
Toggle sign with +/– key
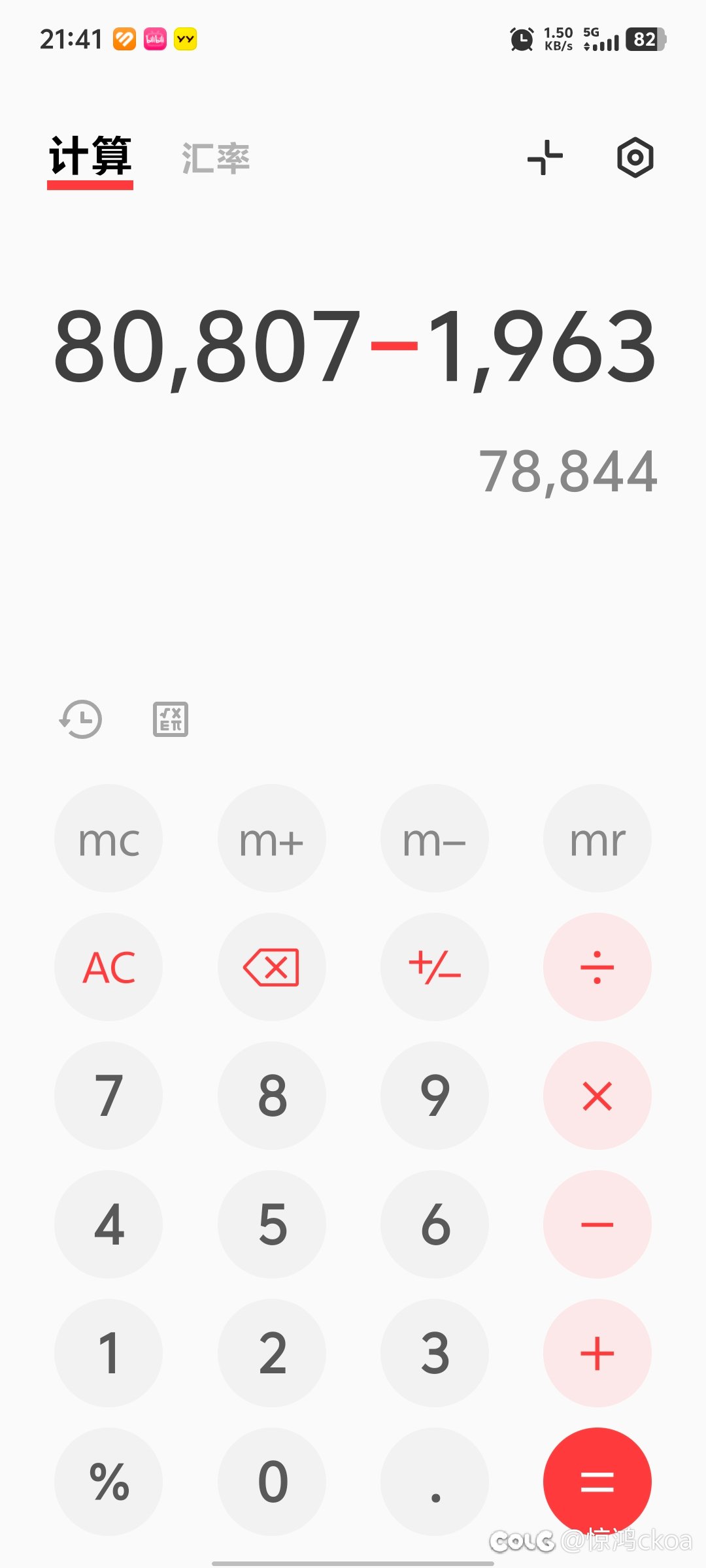pos(435,967)
